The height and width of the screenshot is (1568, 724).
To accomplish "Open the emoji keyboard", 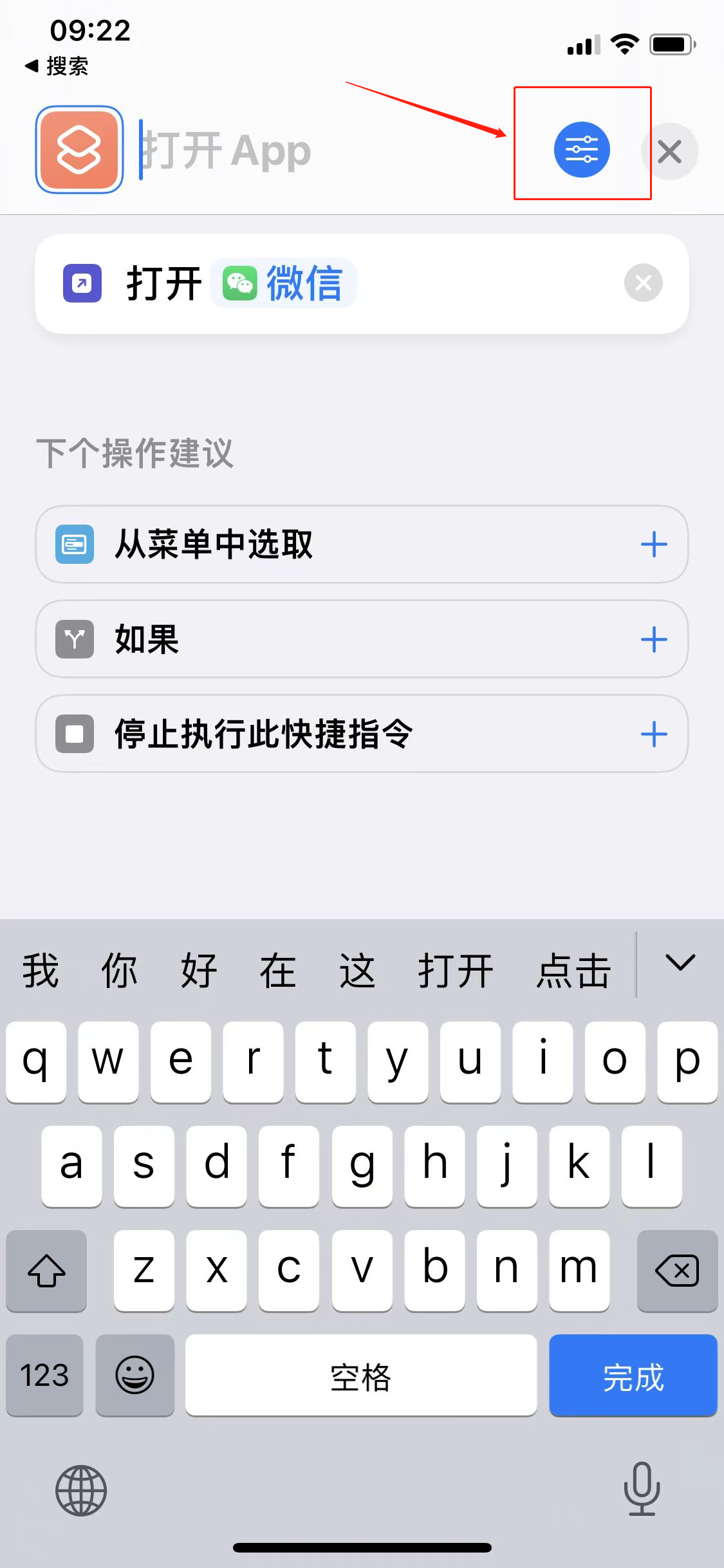I will click(135, 1376).
